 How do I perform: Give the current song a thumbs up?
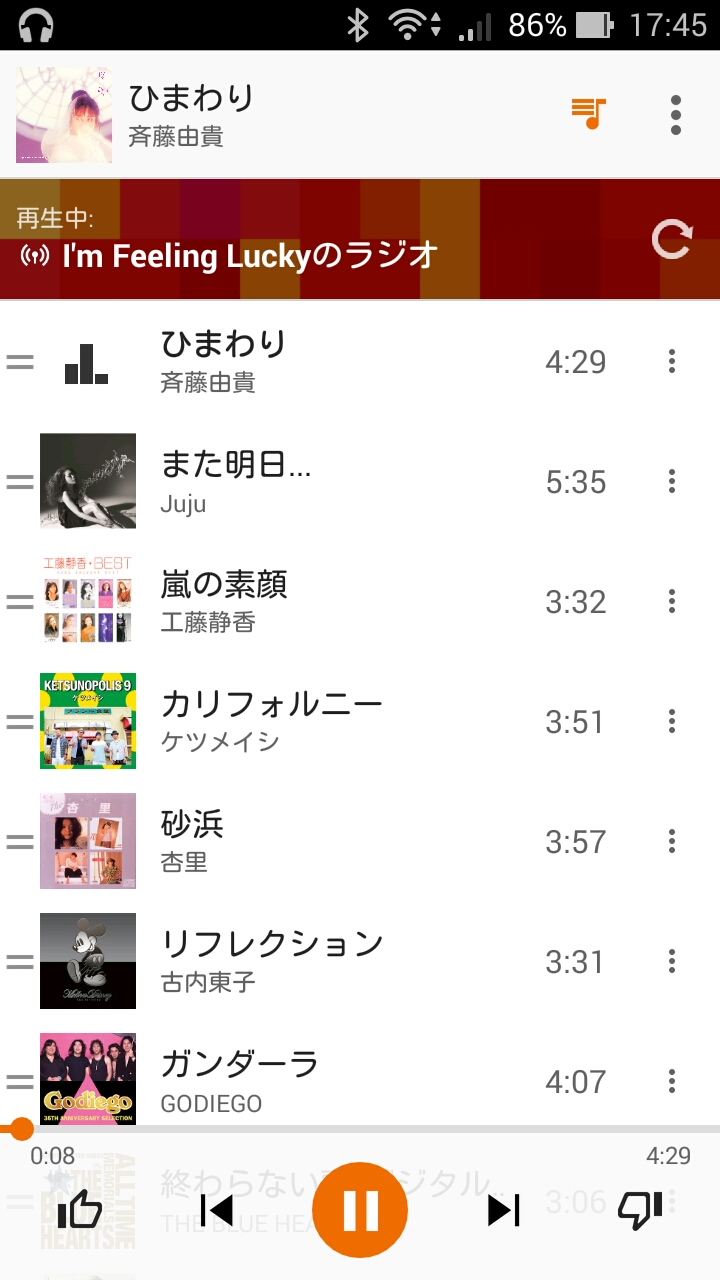[80, 1211]
